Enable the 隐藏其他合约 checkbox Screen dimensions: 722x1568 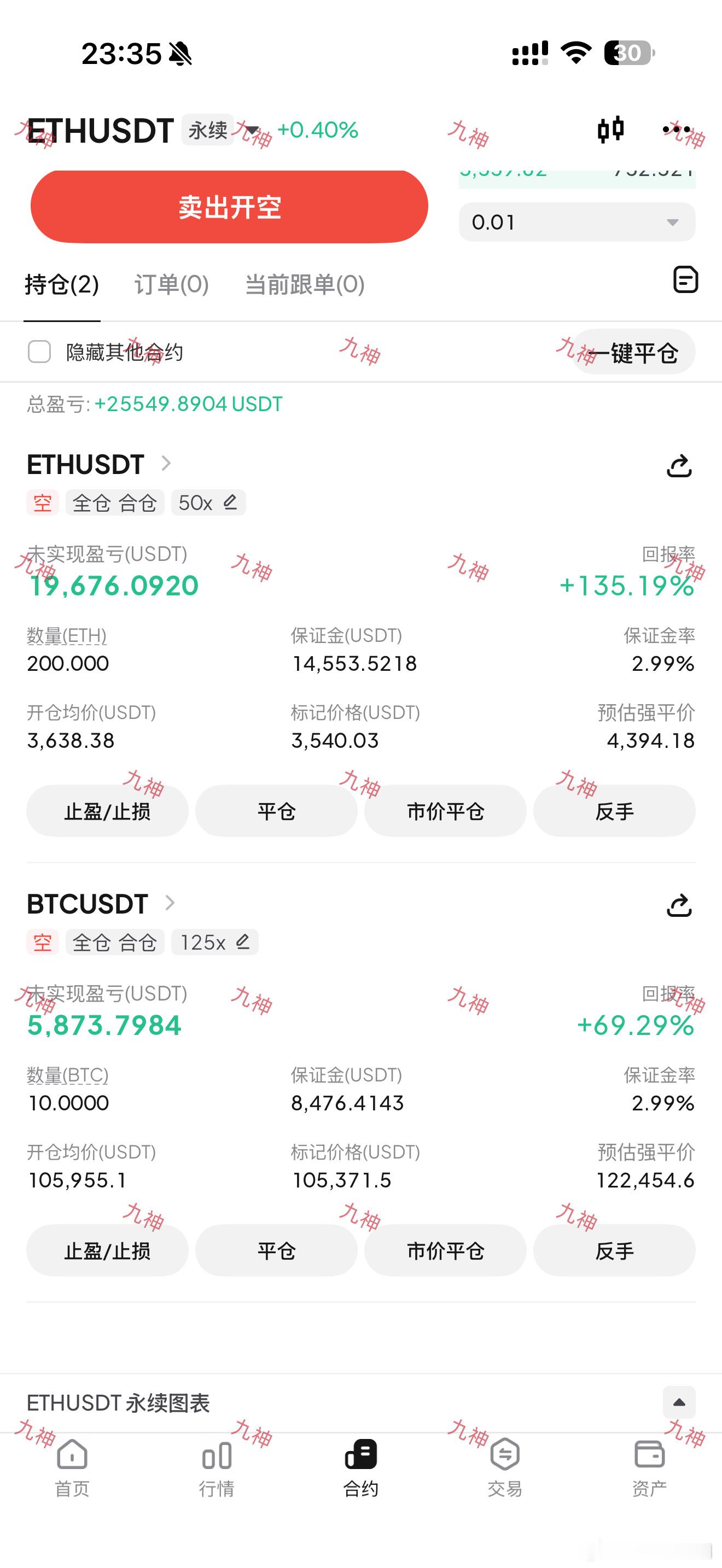tap(39, 352)
